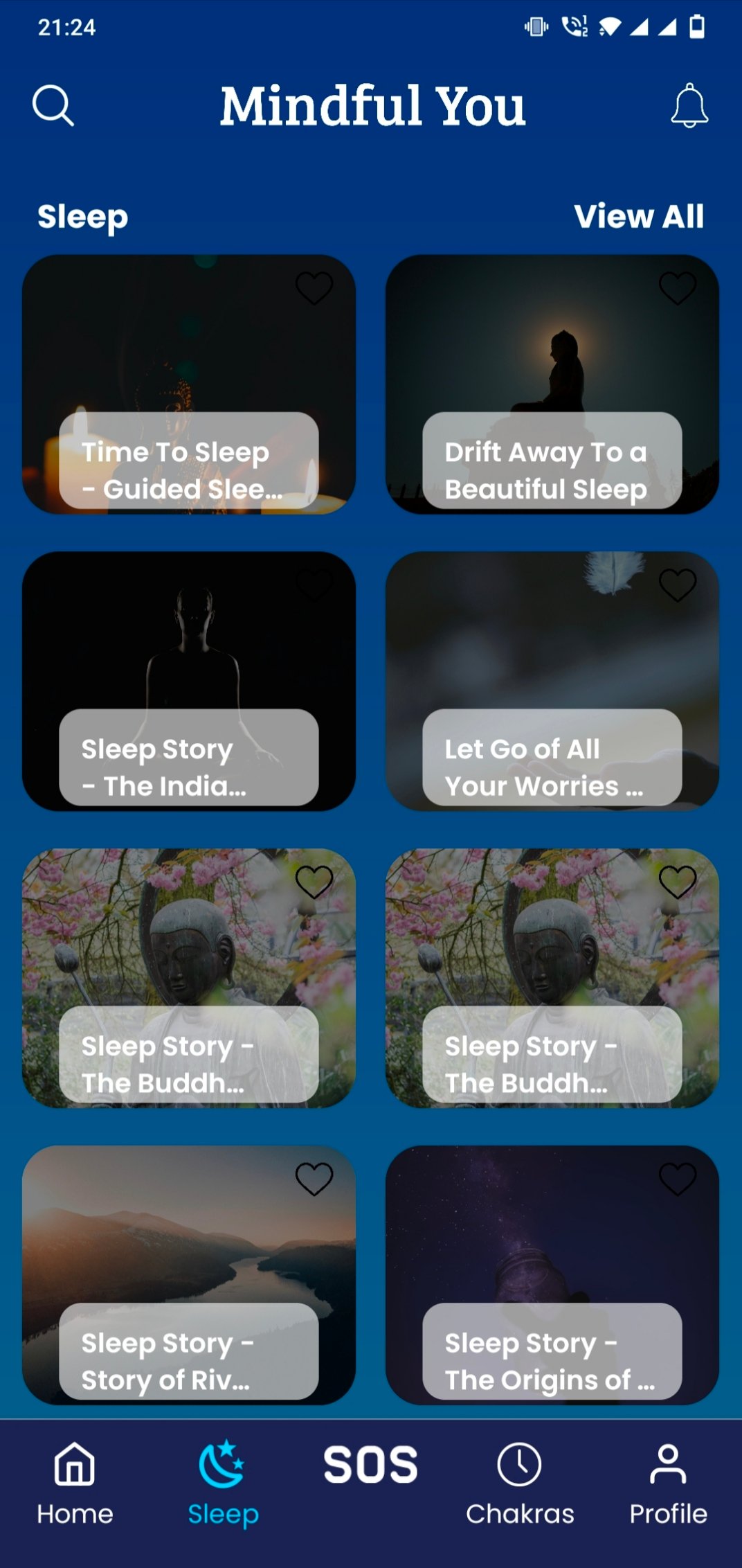Open Time To Sleep guided session card
This screenshot has width=742, height=1568.
[188, 384]
